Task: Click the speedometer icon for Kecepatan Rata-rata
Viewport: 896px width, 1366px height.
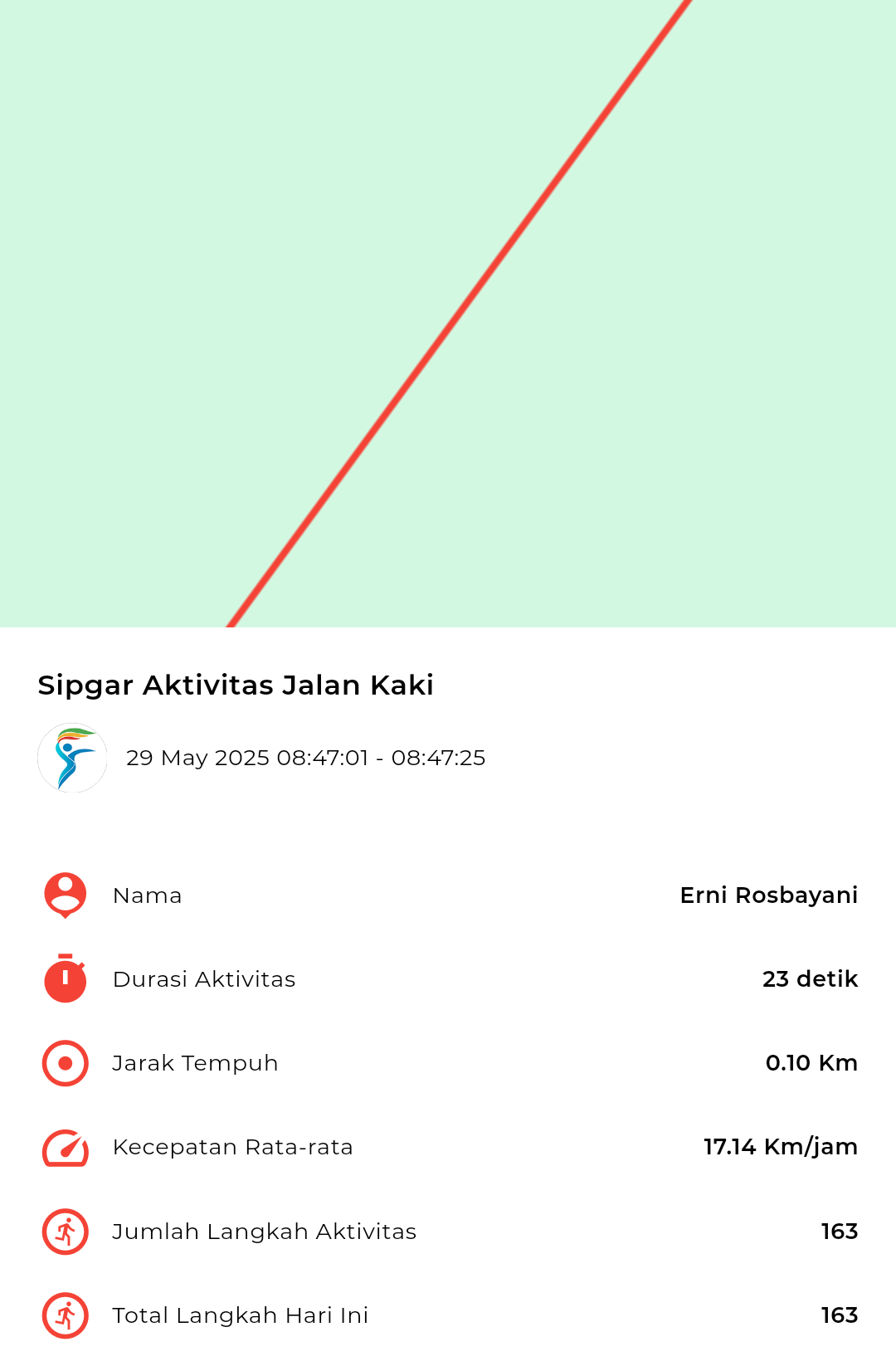Action: [66, 1147]
